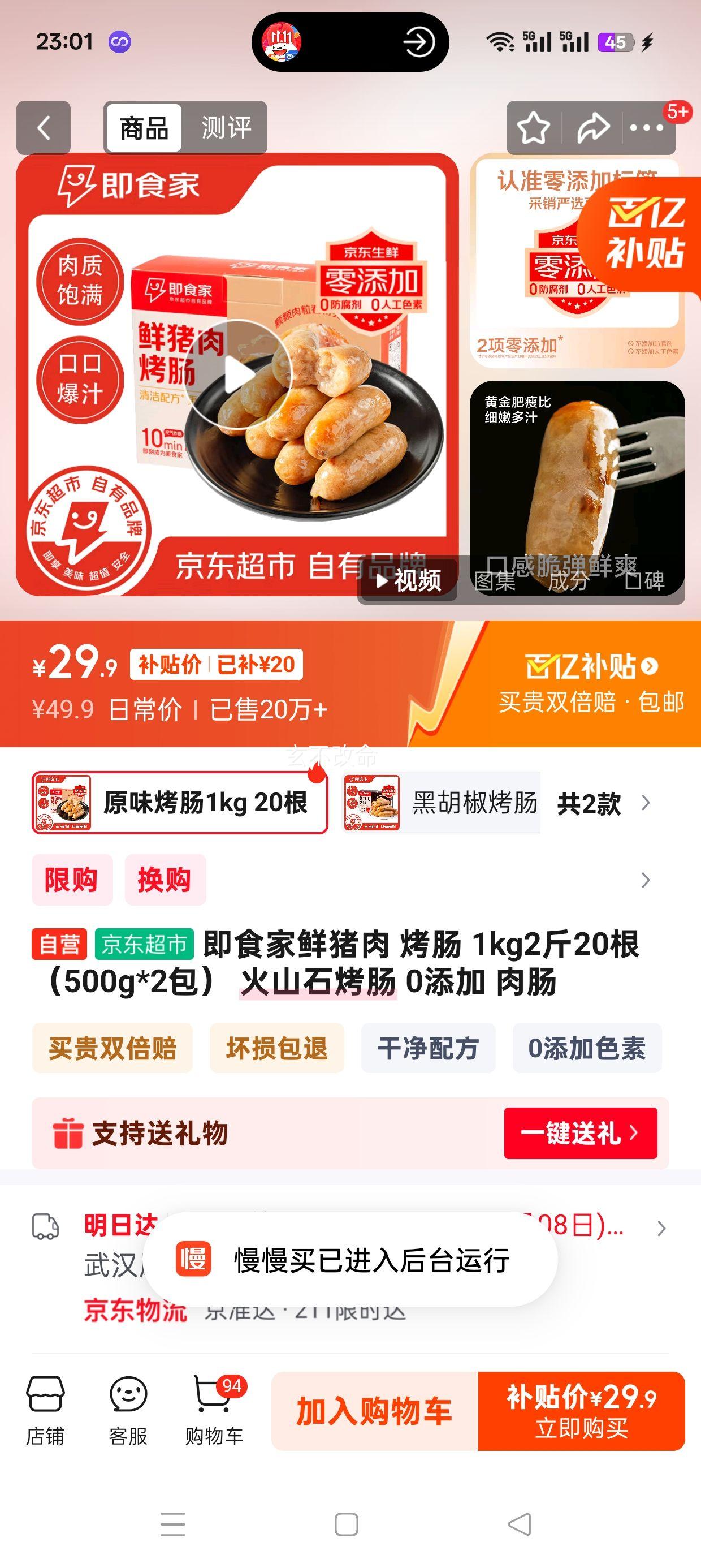This screenshot has width=701, height=1568.
Task: Buy now at 补贴价 ¥29.9
Action: click(x=581, y=1411)
